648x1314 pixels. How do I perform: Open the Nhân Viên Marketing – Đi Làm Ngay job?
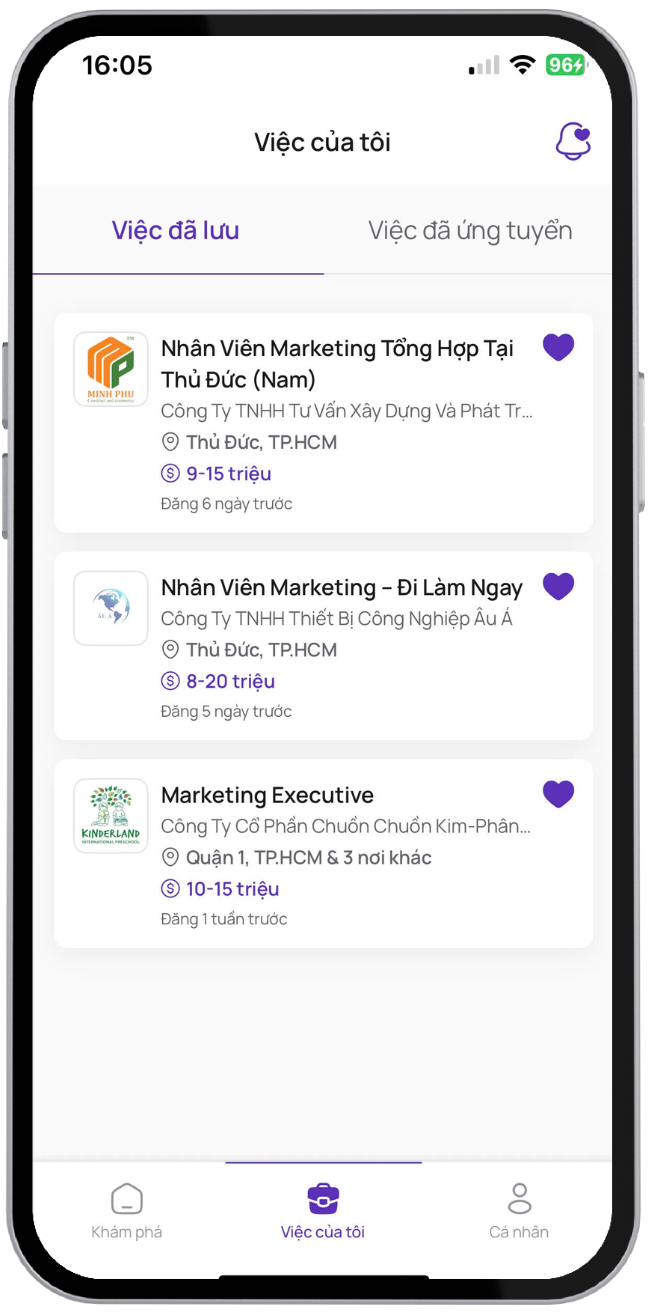pos(341,588)
